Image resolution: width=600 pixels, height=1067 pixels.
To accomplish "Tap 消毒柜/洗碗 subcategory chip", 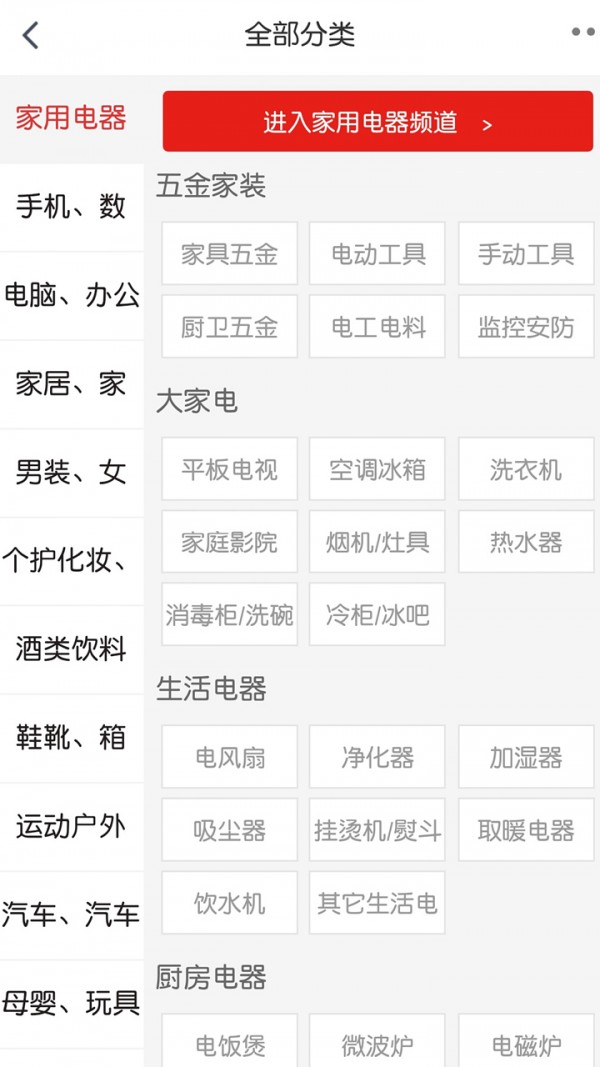I will tap(229, 615).
